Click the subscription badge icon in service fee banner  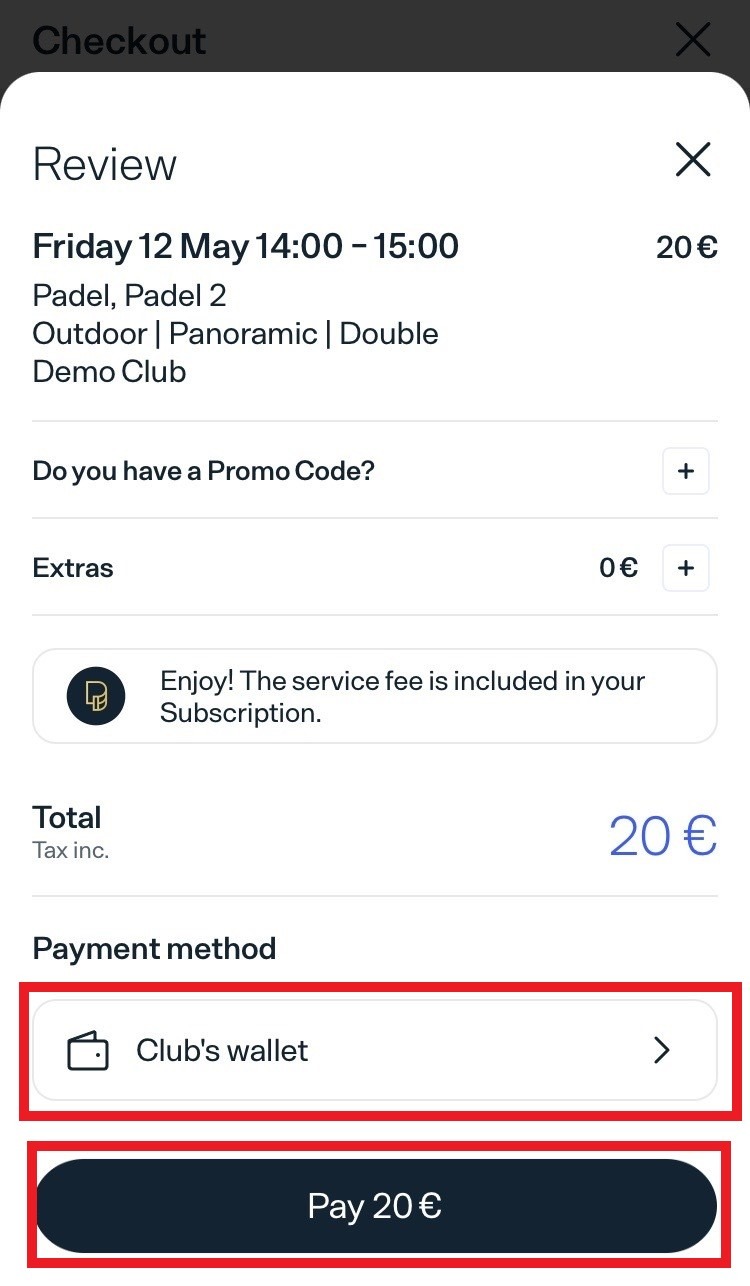pyautogui.click(x=96, y=696)
